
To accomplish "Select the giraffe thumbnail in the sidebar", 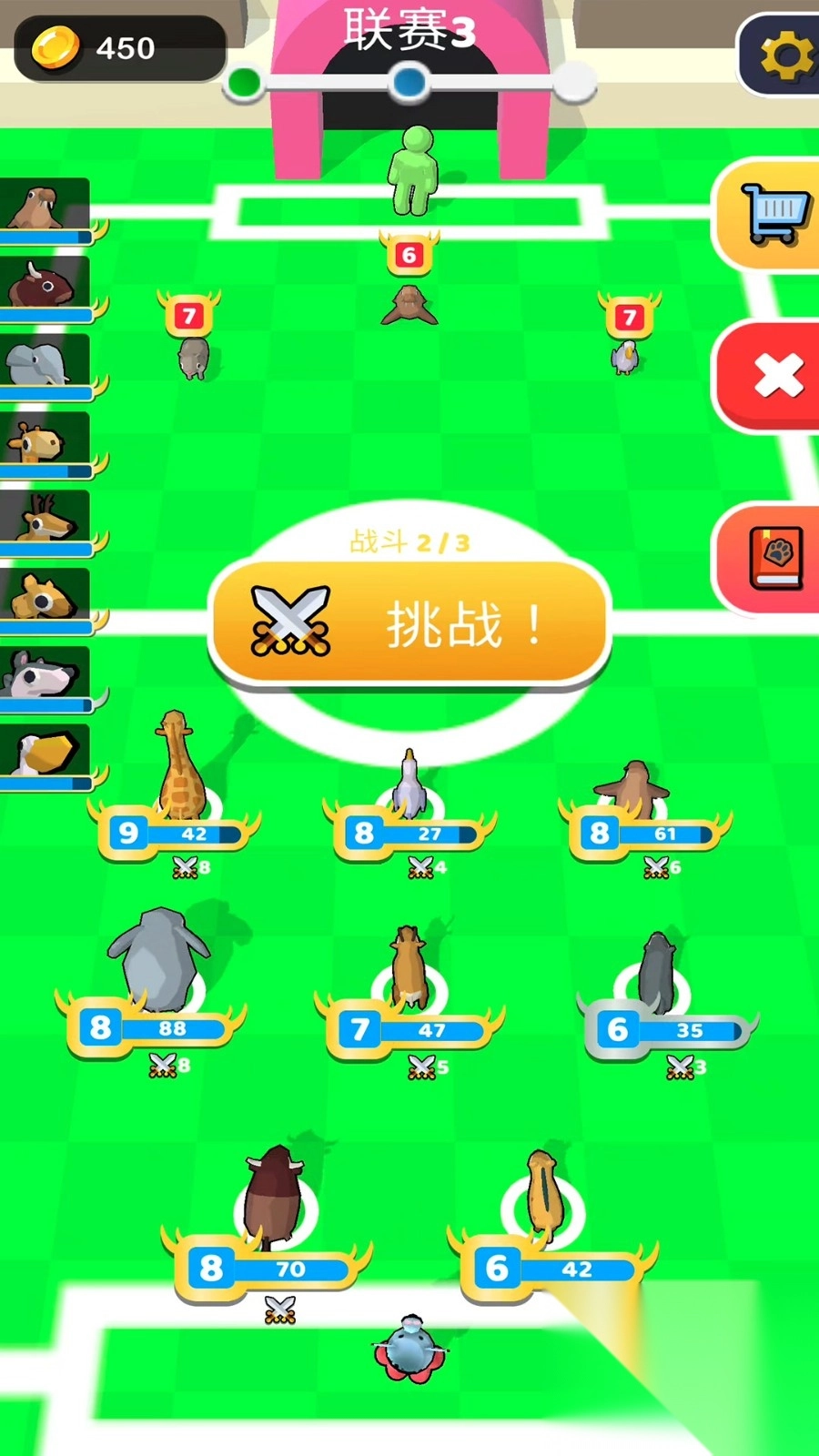I will coord(41,441).
